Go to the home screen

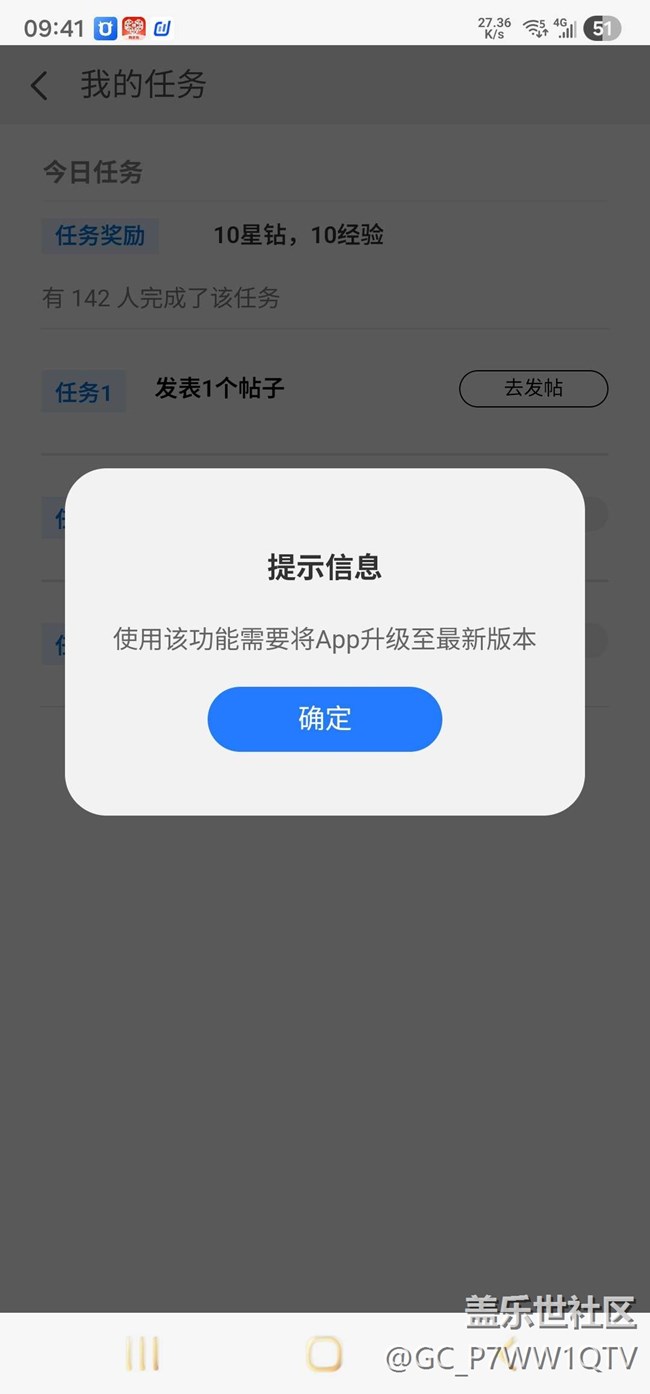(x=324, y=1354)
